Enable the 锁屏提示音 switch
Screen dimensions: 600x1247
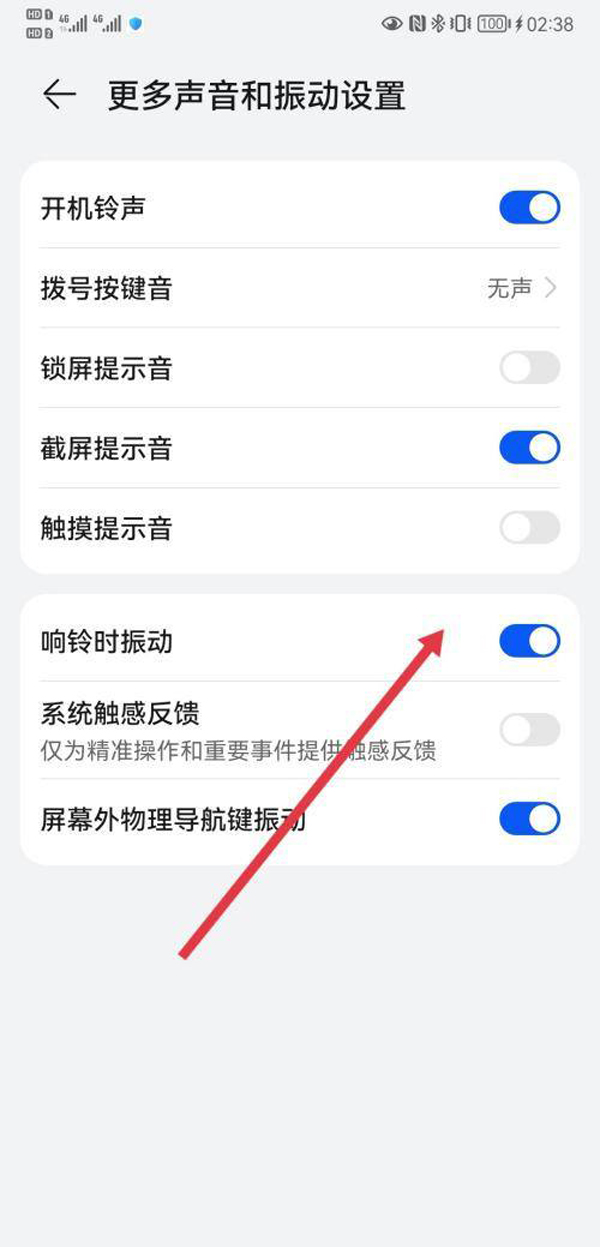coord(529,368)
